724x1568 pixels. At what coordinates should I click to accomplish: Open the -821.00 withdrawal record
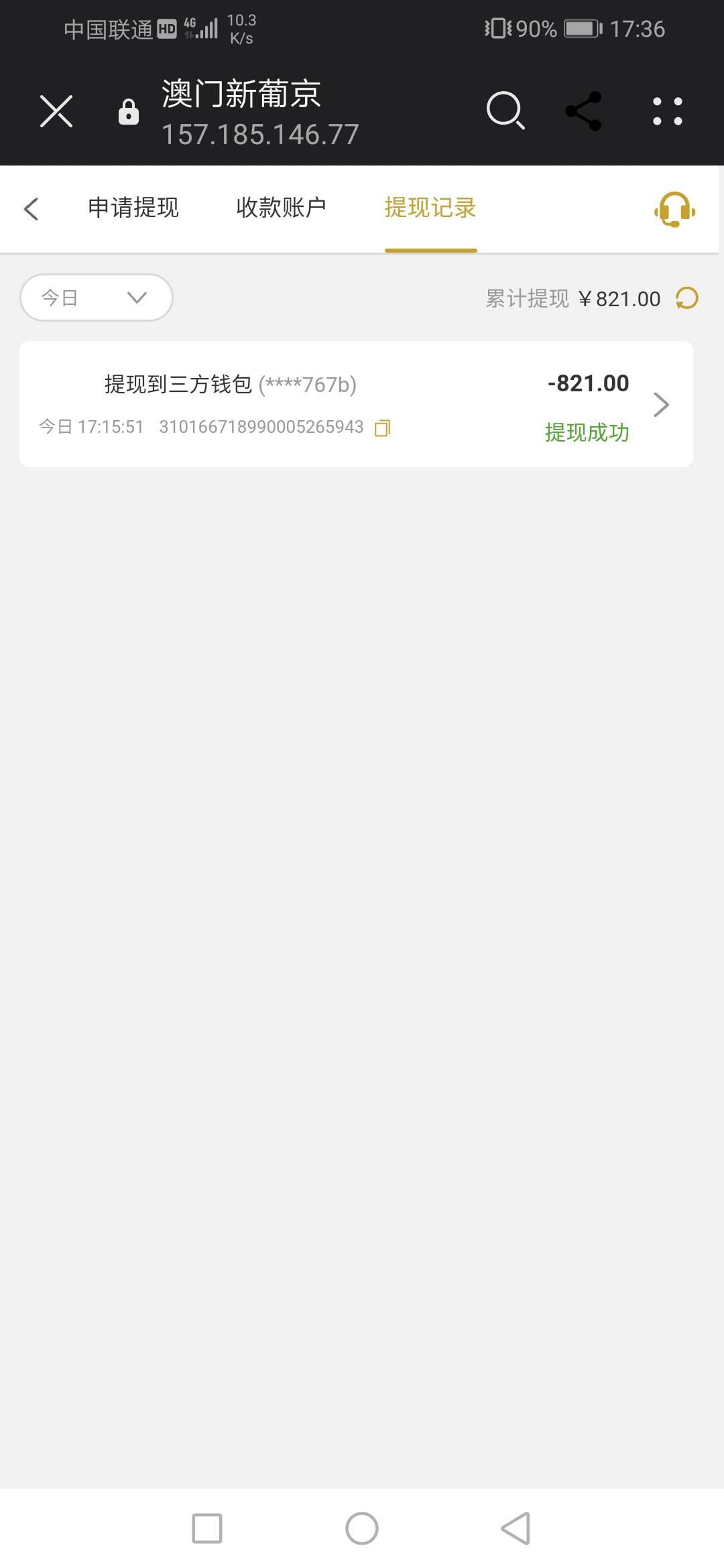660,404
